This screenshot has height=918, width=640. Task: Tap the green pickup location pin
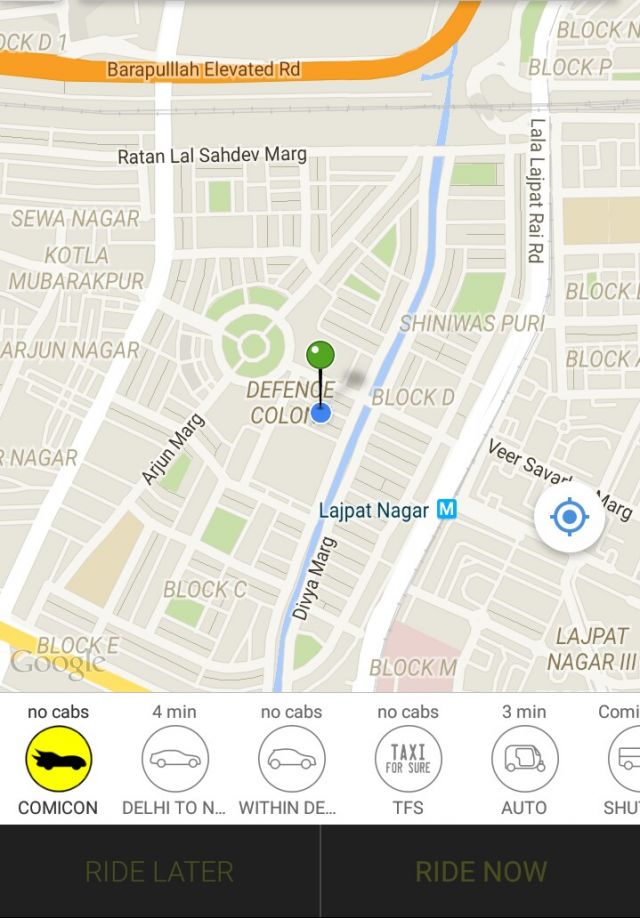tap(320, 355)
